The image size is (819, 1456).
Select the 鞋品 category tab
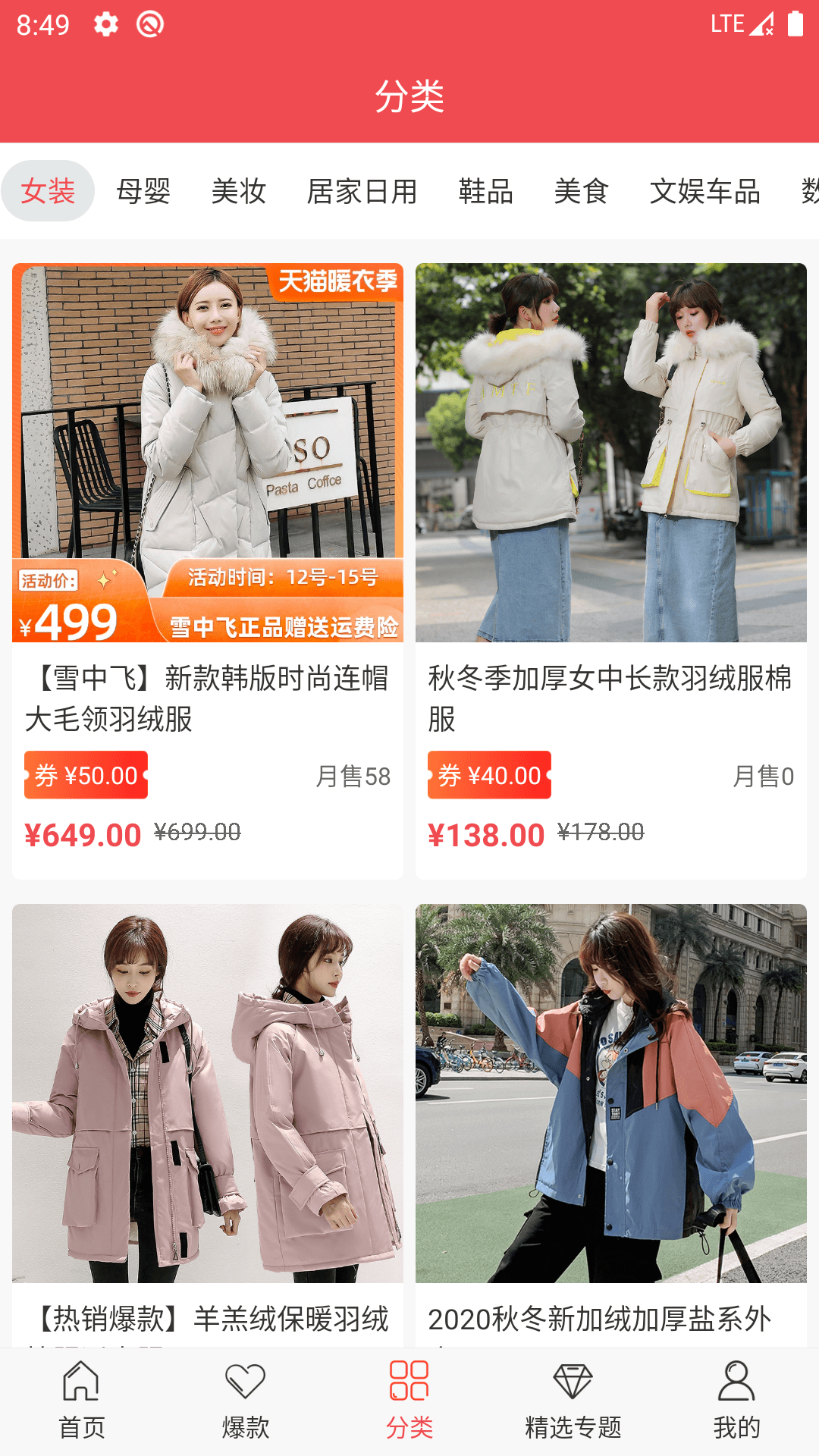(485, 192)
